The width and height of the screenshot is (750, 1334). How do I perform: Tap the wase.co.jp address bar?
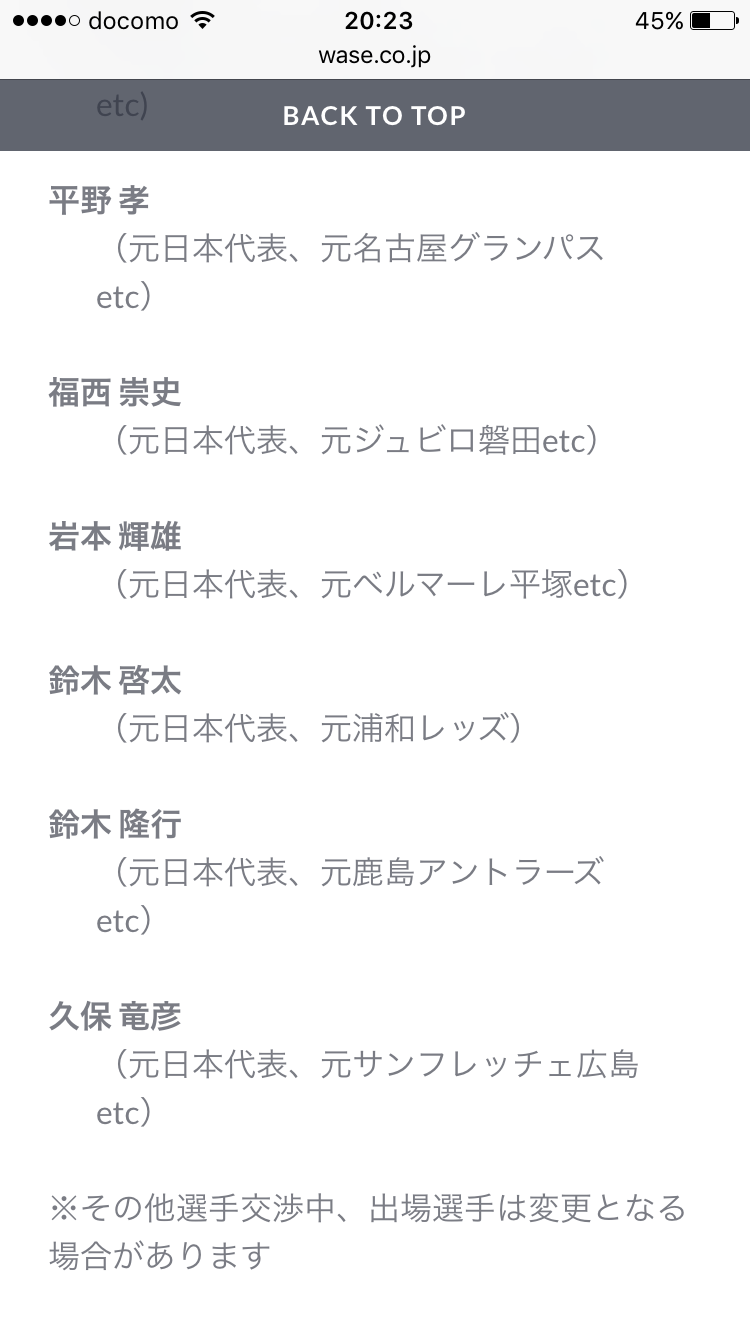click(375, 56)
